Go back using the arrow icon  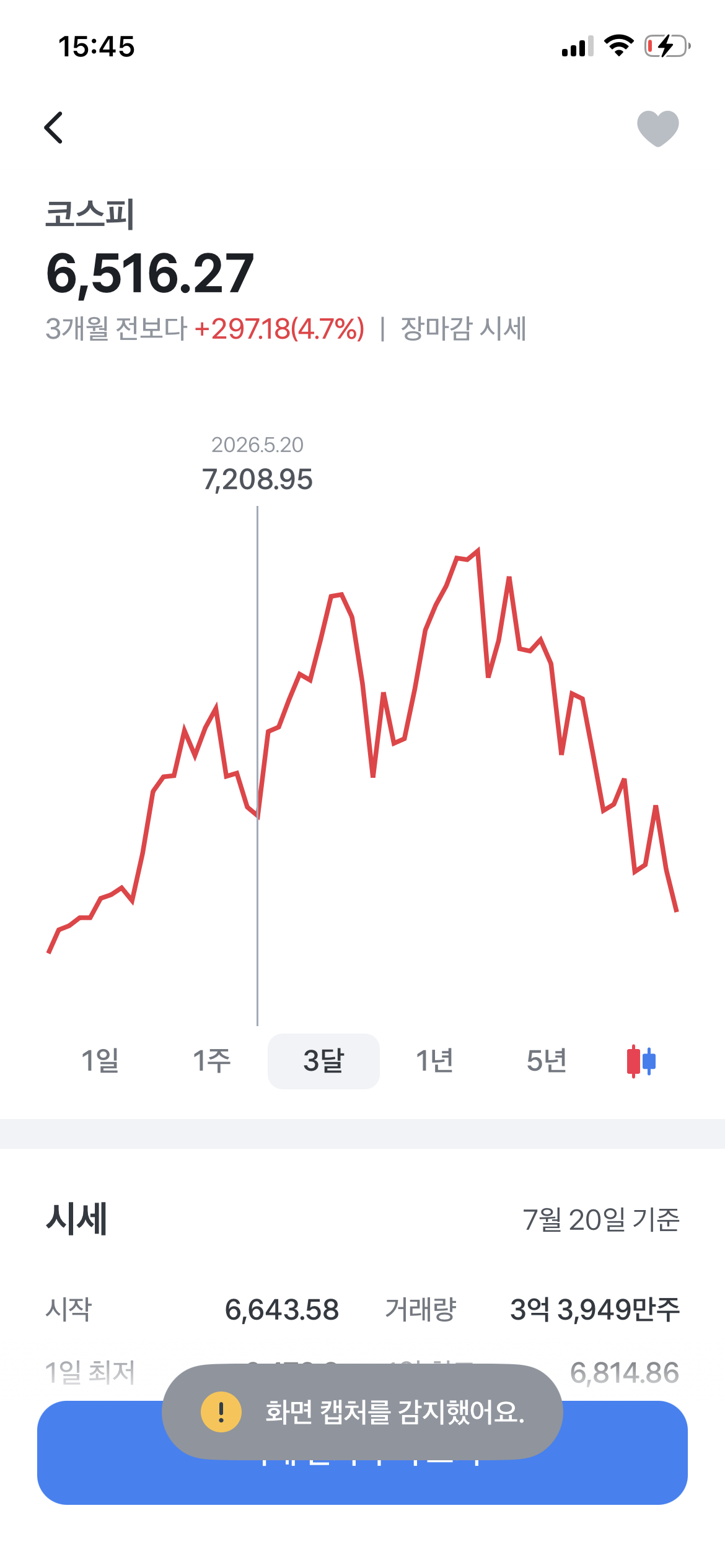pos(54,128)
